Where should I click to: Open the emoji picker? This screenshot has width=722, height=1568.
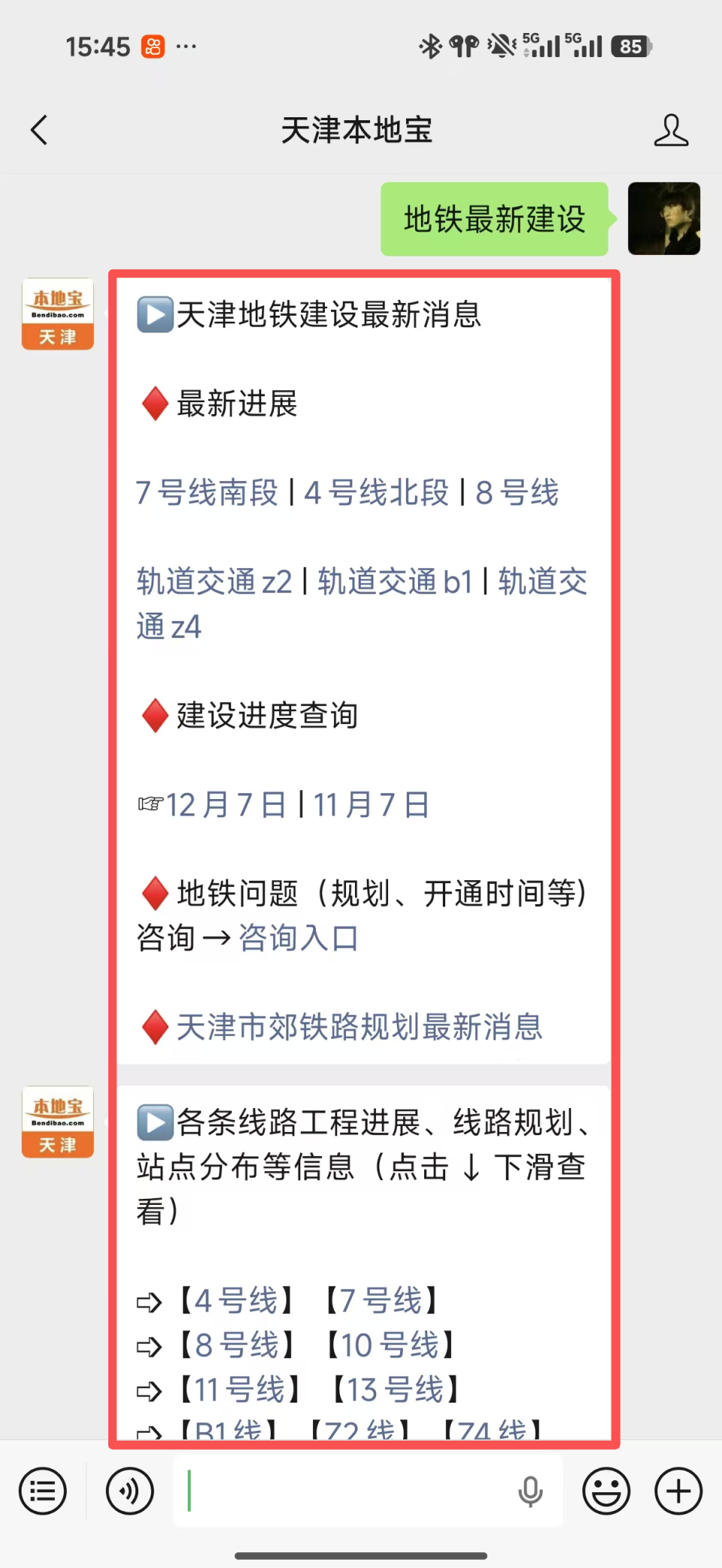pyautogui.click(x=606, y=1491)
